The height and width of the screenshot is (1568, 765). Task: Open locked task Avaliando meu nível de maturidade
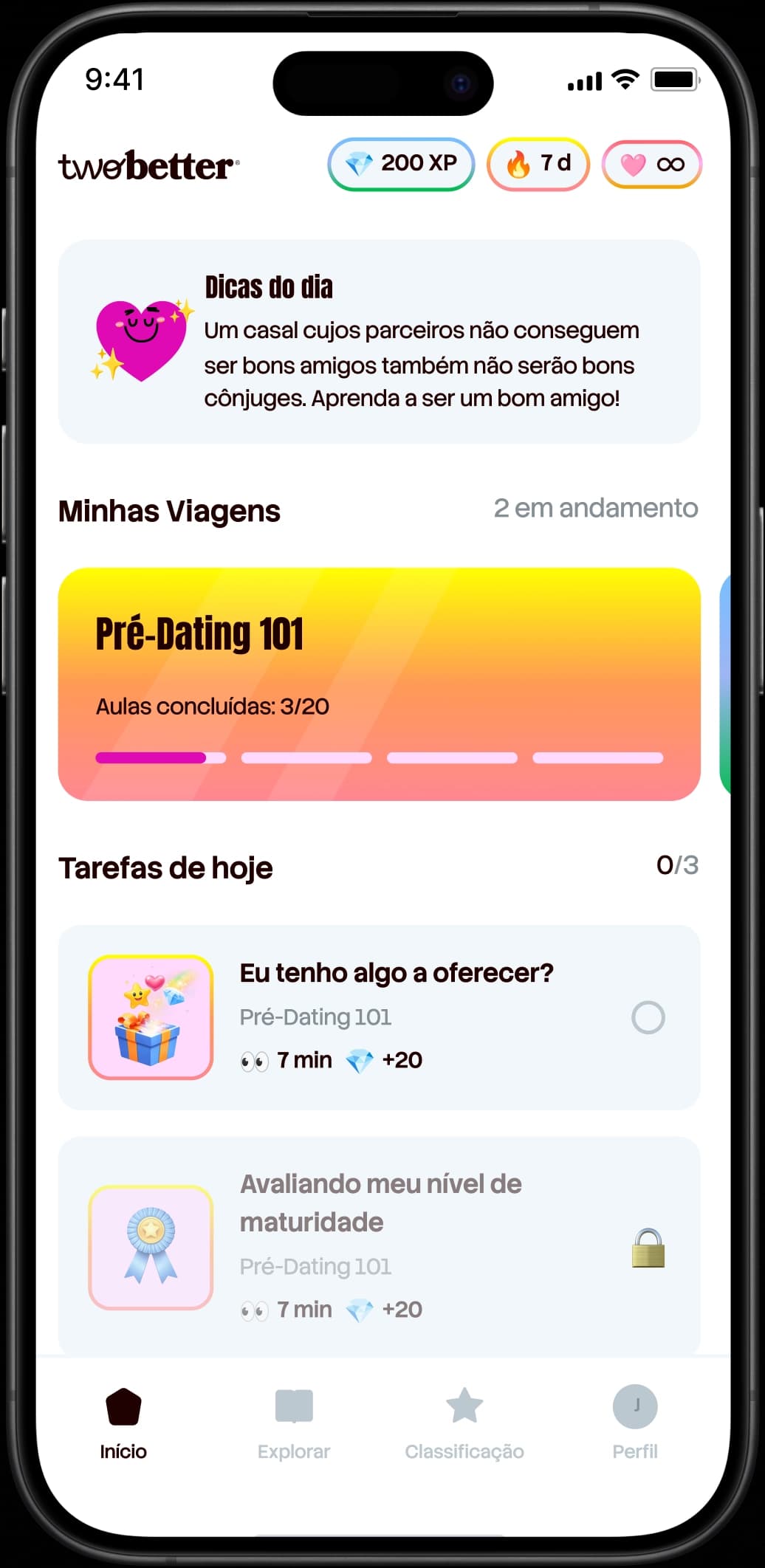(x=379, y=1246)
